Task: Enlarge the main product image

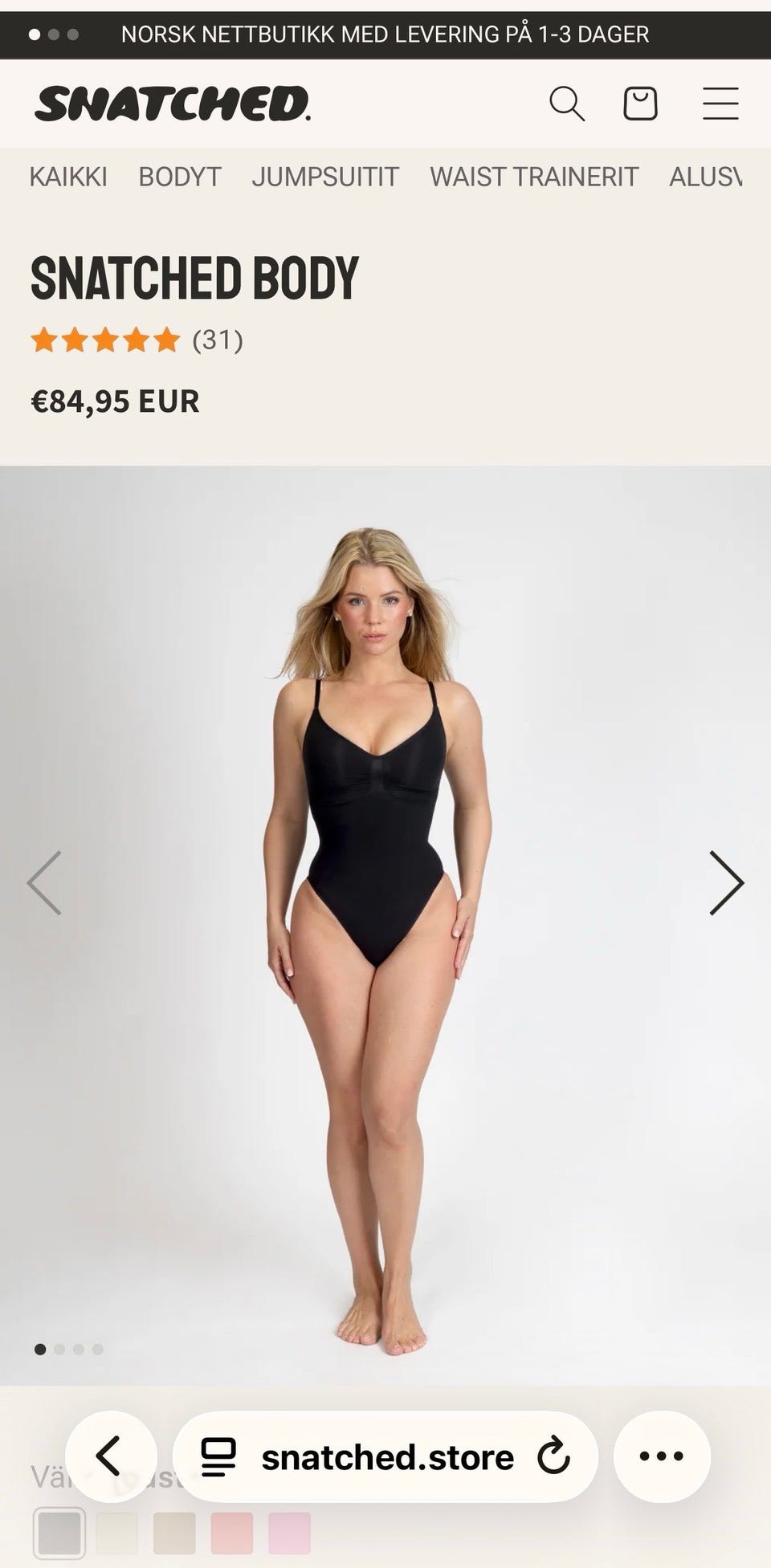Action: click(385, 923)
